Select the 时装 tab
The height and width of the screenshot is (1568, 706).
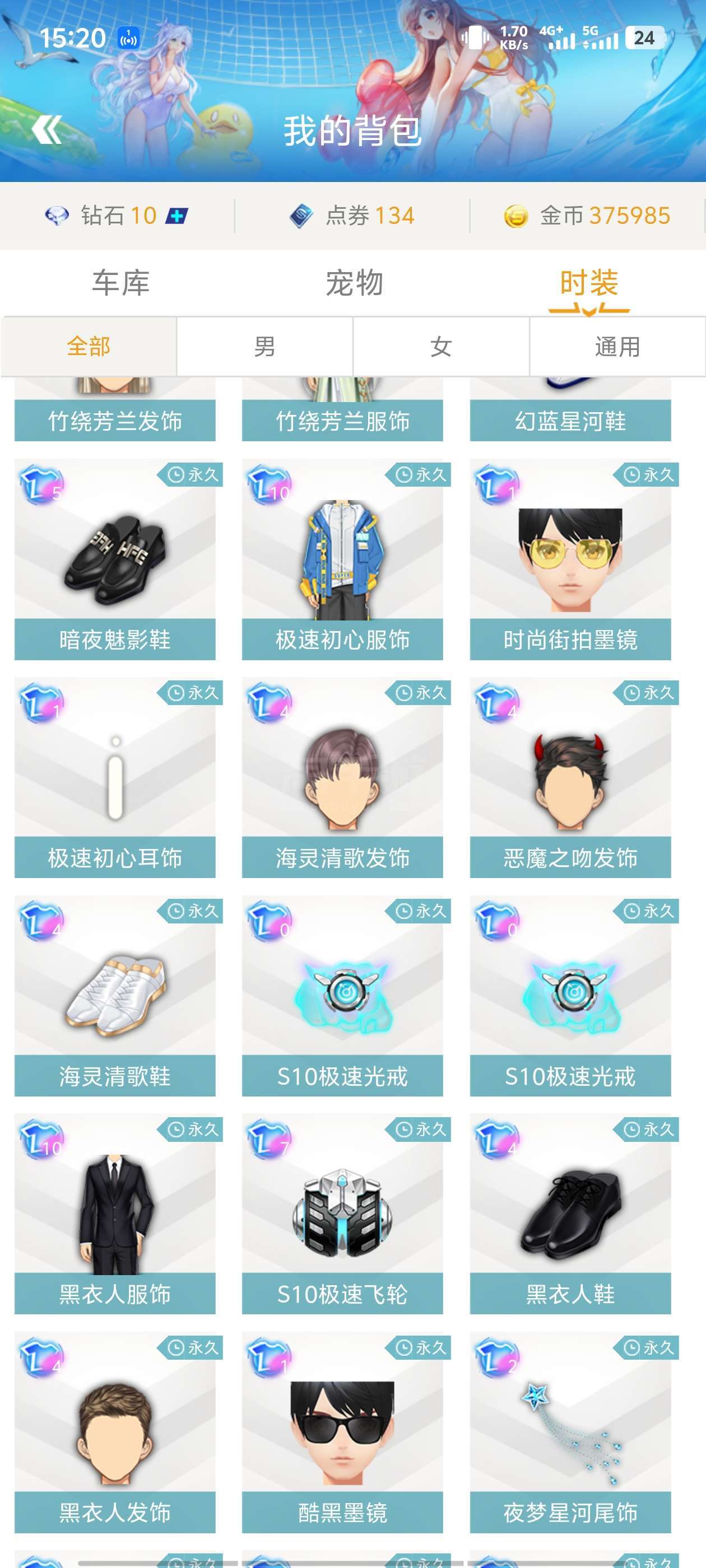tap(588, 283)
